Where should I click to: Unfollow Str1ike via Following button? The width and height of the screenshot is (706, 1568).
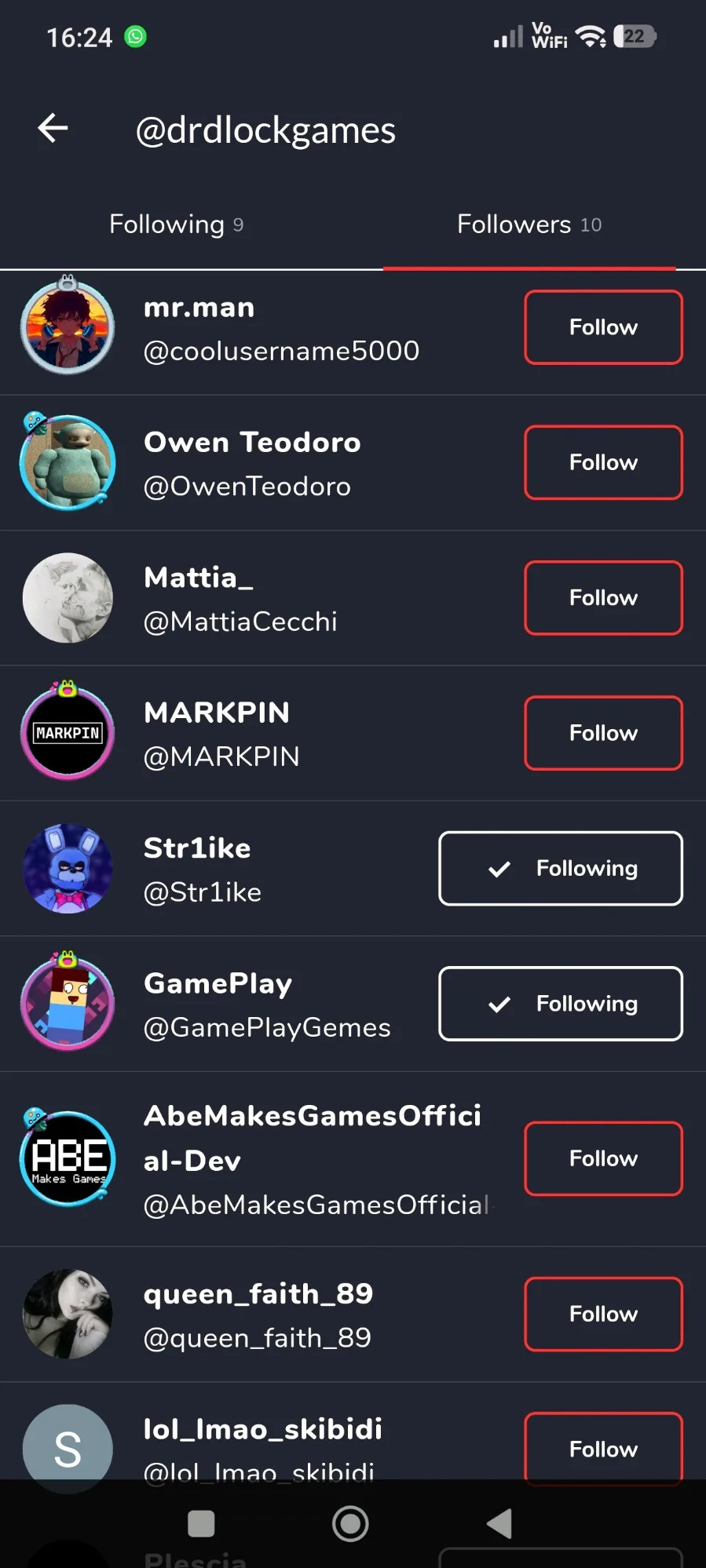[x=560, y=868]
